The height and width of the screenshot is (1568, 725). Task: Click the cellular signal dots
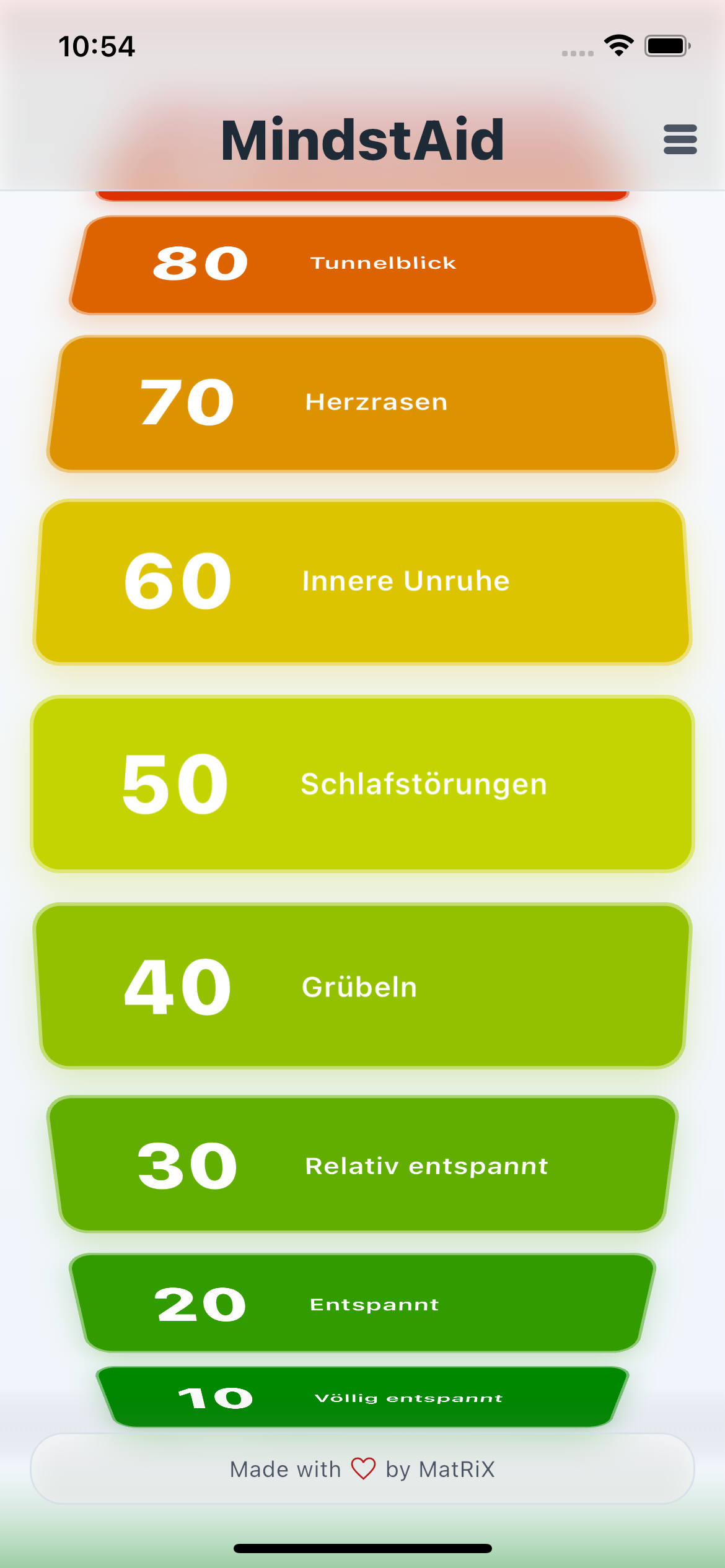tap(576, 53)
